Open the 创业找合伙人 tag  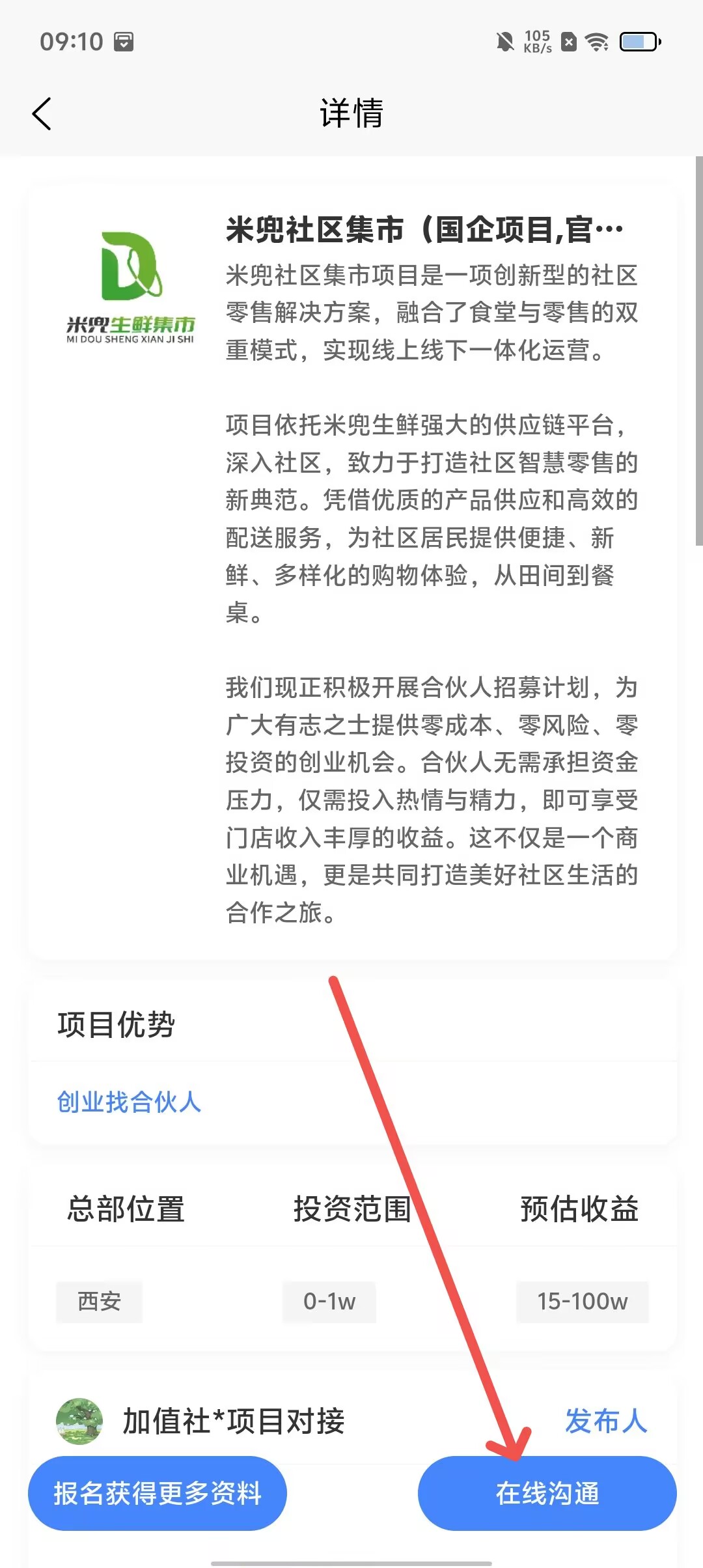tap(129, 1102)
